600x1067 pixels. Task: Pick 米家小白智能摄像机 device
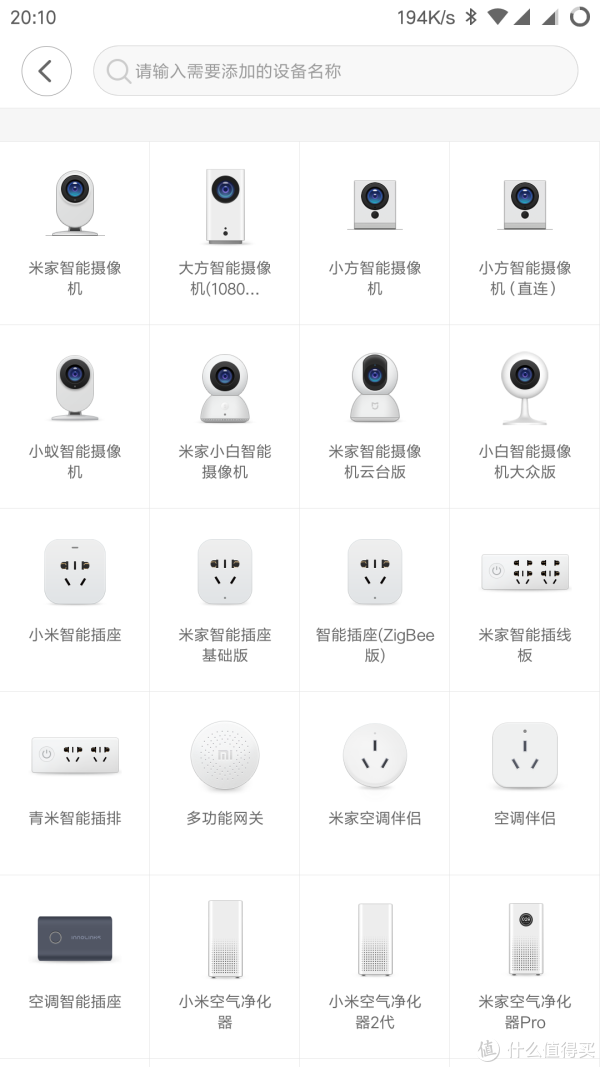pyautogui.click(x=224, y=416)
